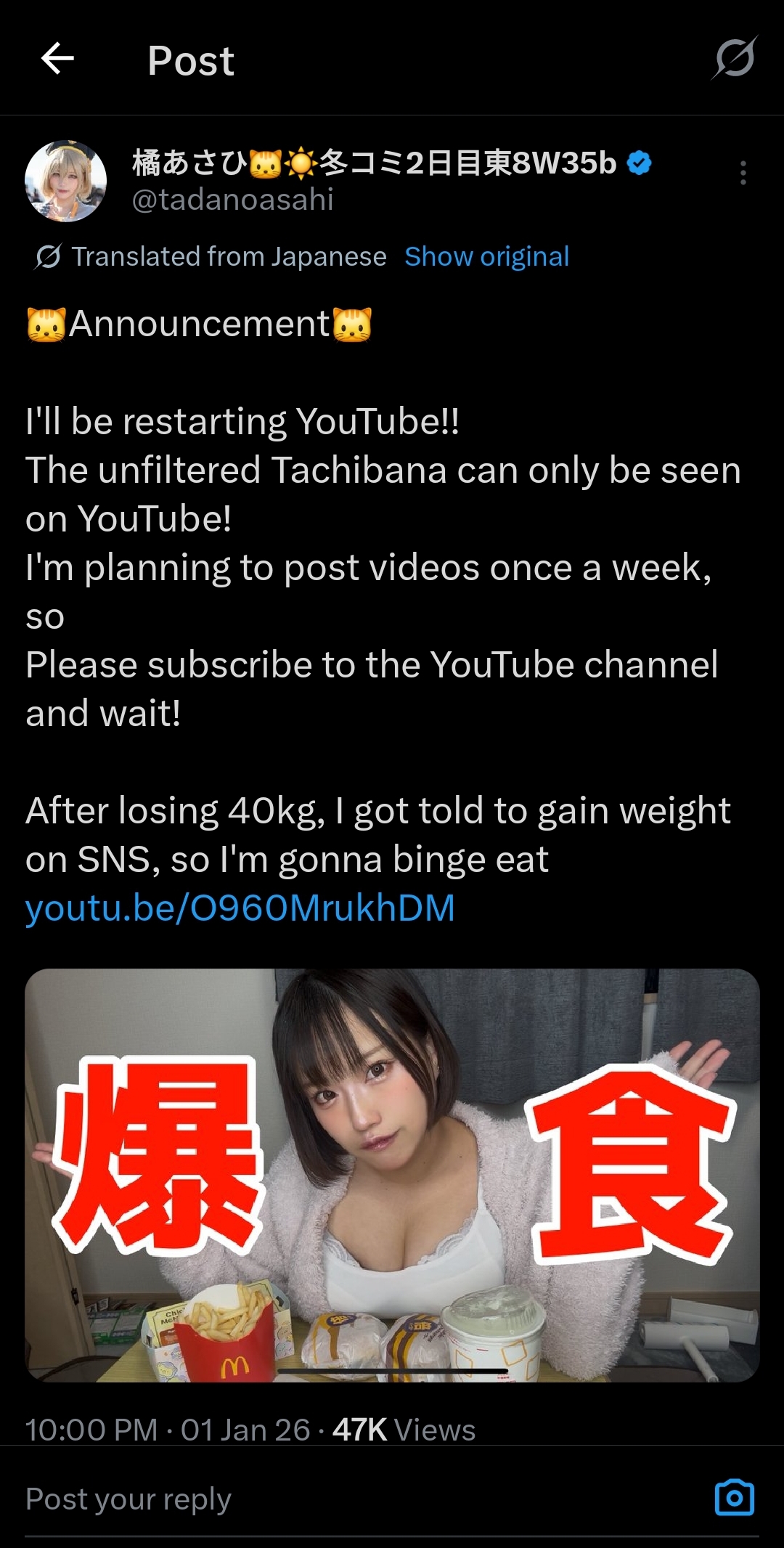Open the author's profile picture

(x=66, y=181)
